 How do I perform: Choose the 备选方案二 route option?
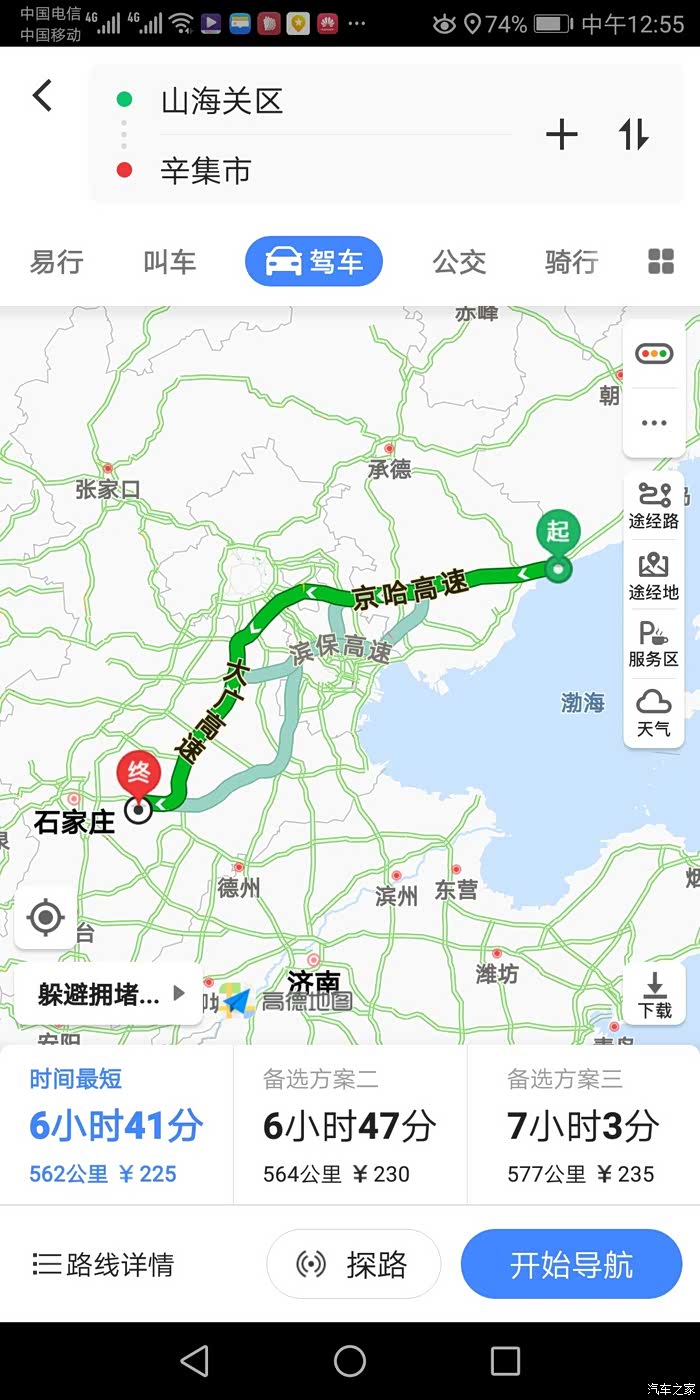tap(350, 1125)
